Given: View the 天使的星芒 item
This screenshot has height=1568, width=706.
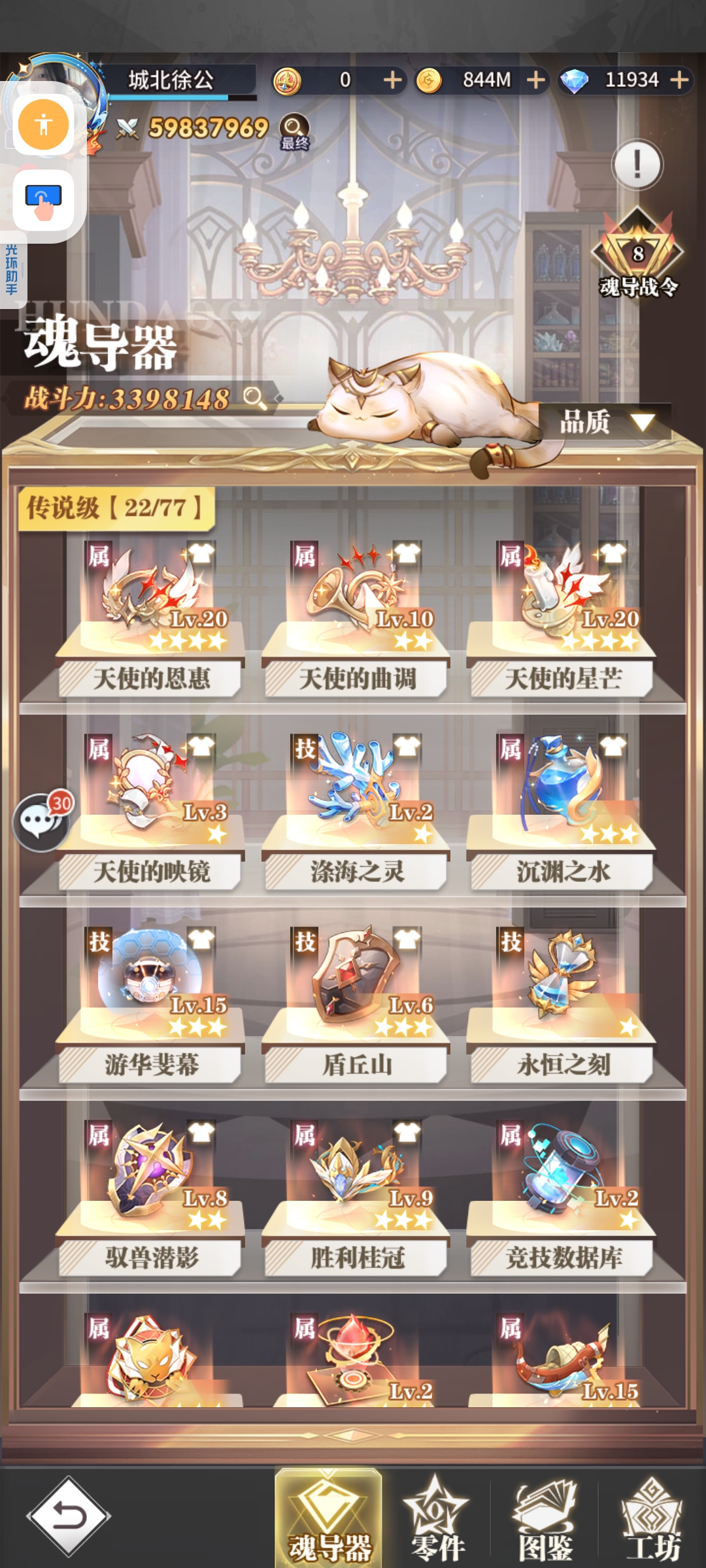Looking at the screenshot, I should (563, 601).
